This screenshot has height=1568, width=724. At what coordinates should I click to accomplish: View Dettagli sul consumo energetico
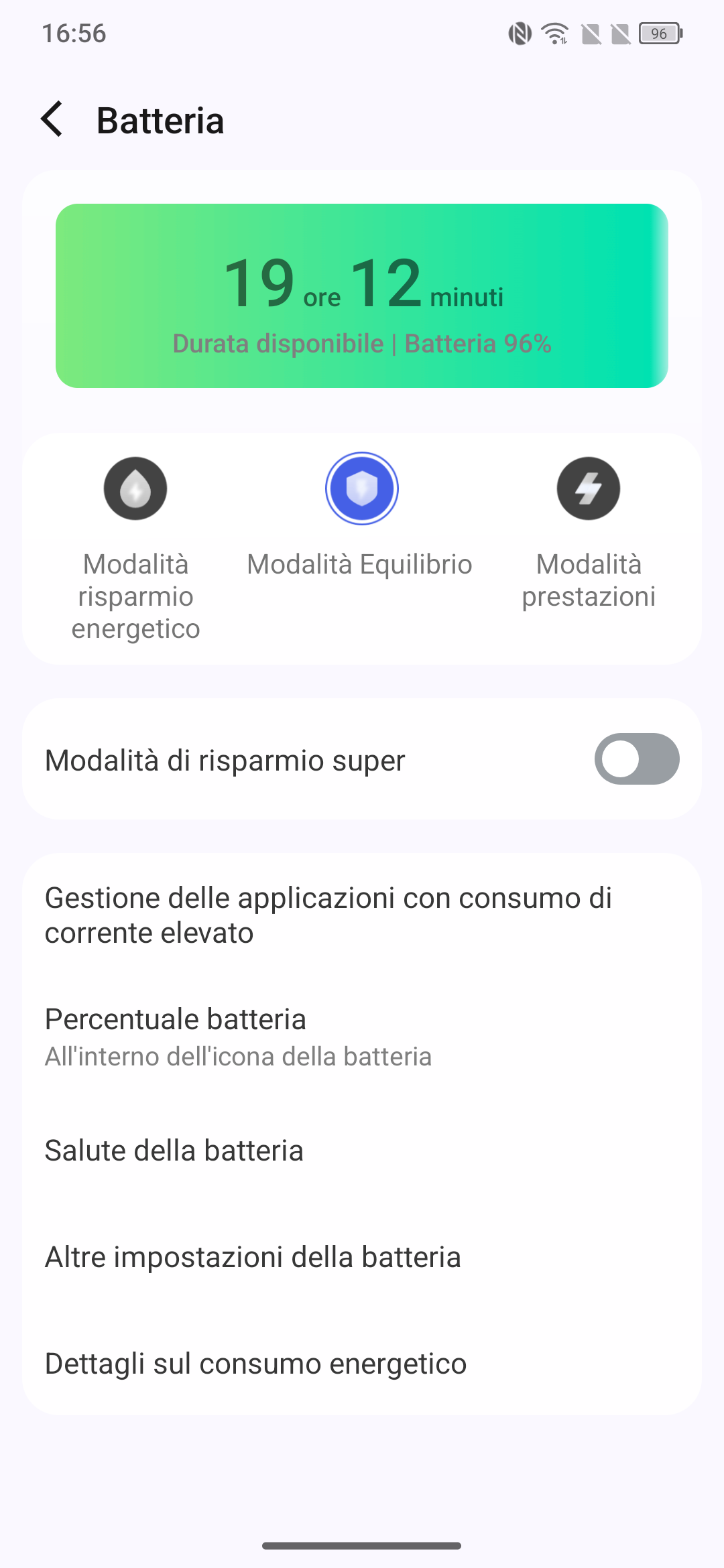(362, 1364)
